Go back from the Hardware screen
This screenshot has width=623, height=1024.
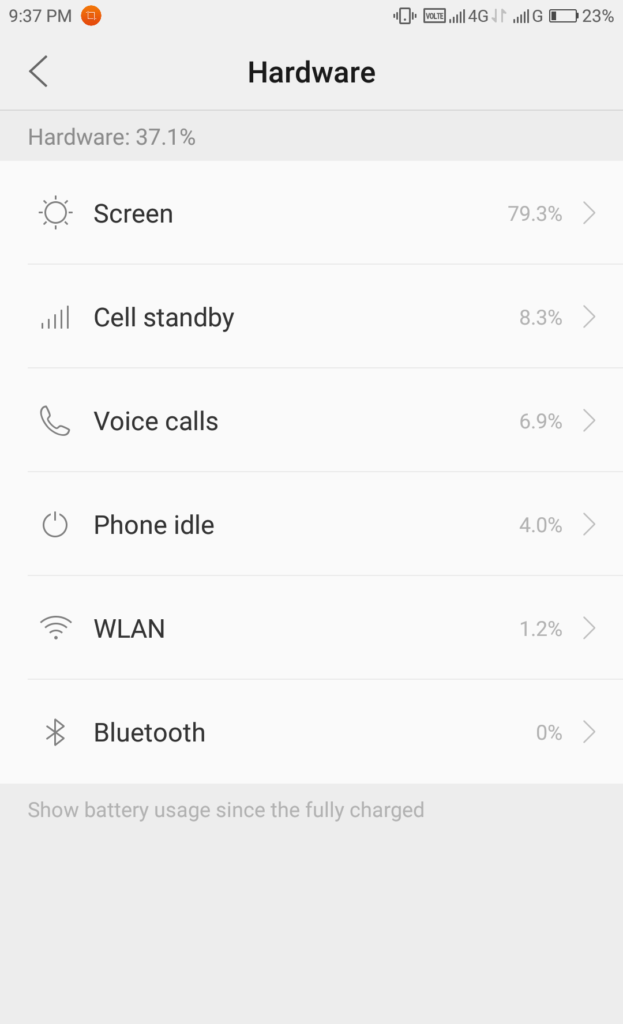point(39,72)
